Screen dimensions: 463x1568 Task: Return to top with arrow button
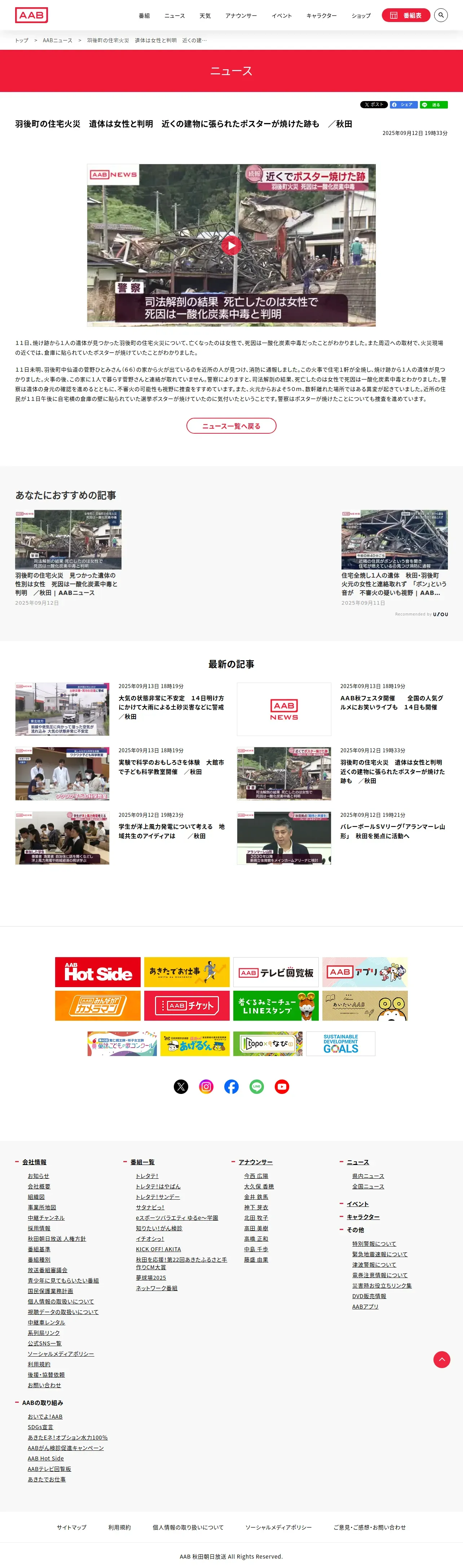(x=442, y=1360)
